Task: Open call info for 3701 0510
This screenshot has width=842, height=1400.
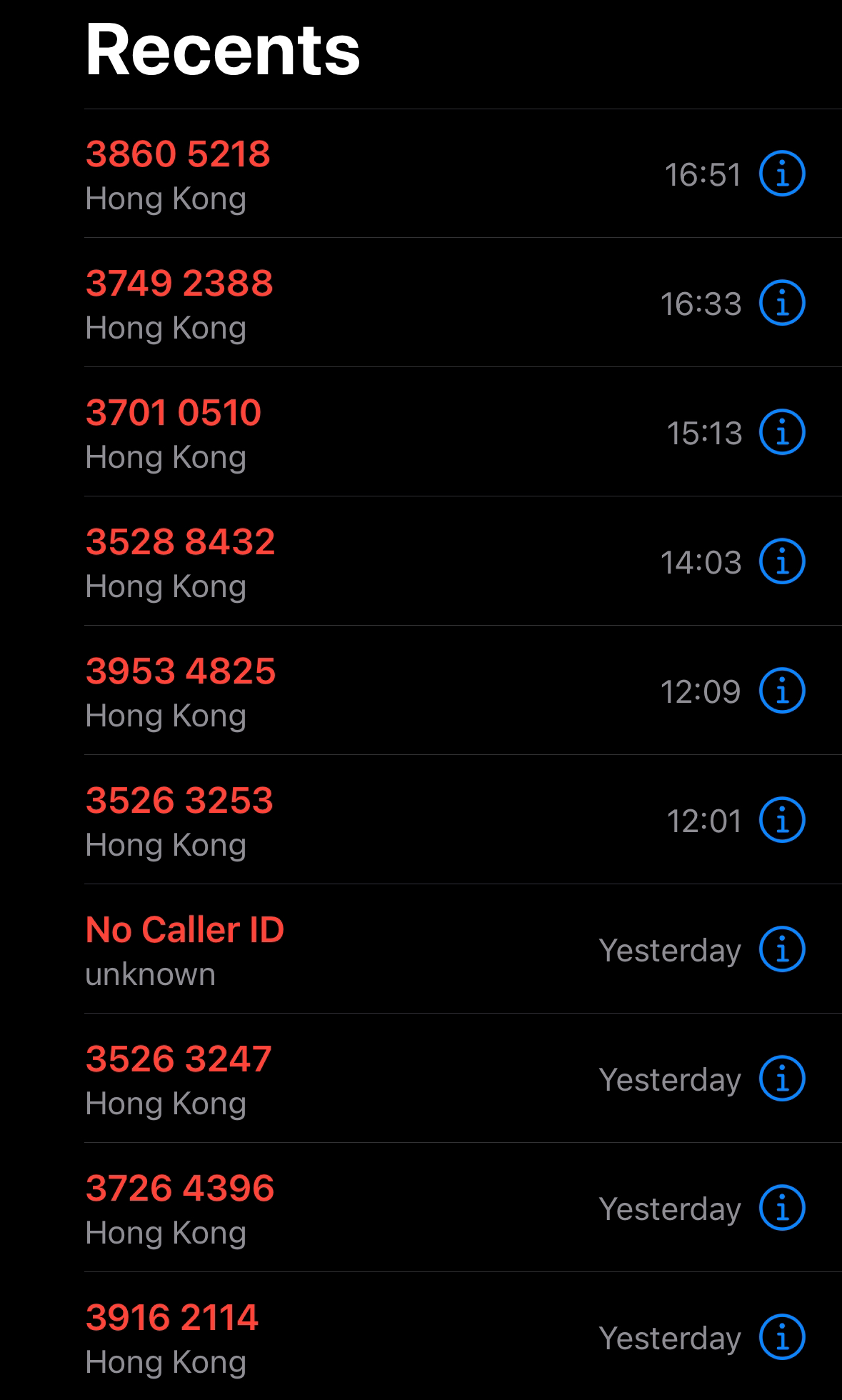Action: [x=782, y=432]
